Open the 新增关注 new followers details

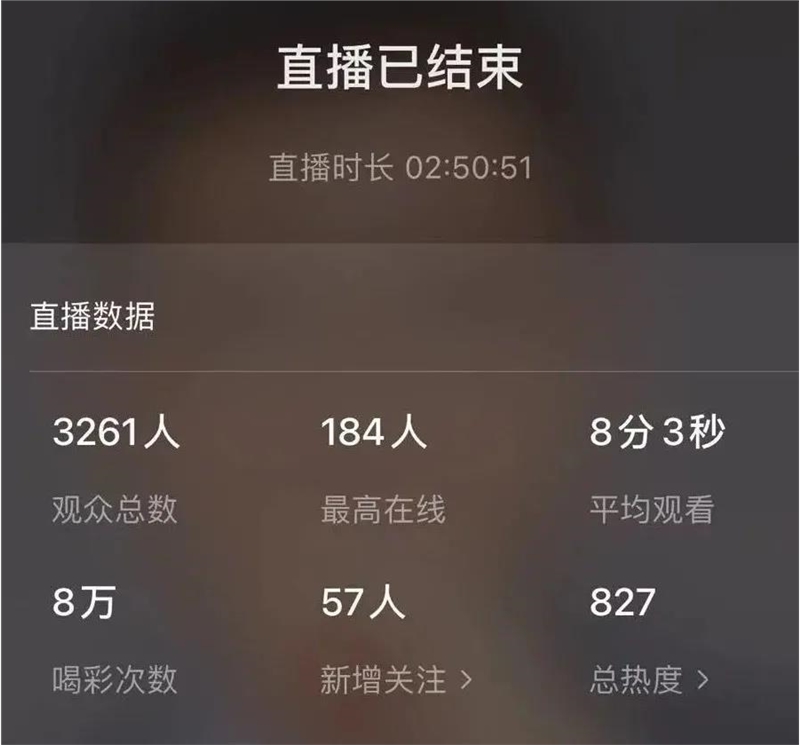point(396,681)
